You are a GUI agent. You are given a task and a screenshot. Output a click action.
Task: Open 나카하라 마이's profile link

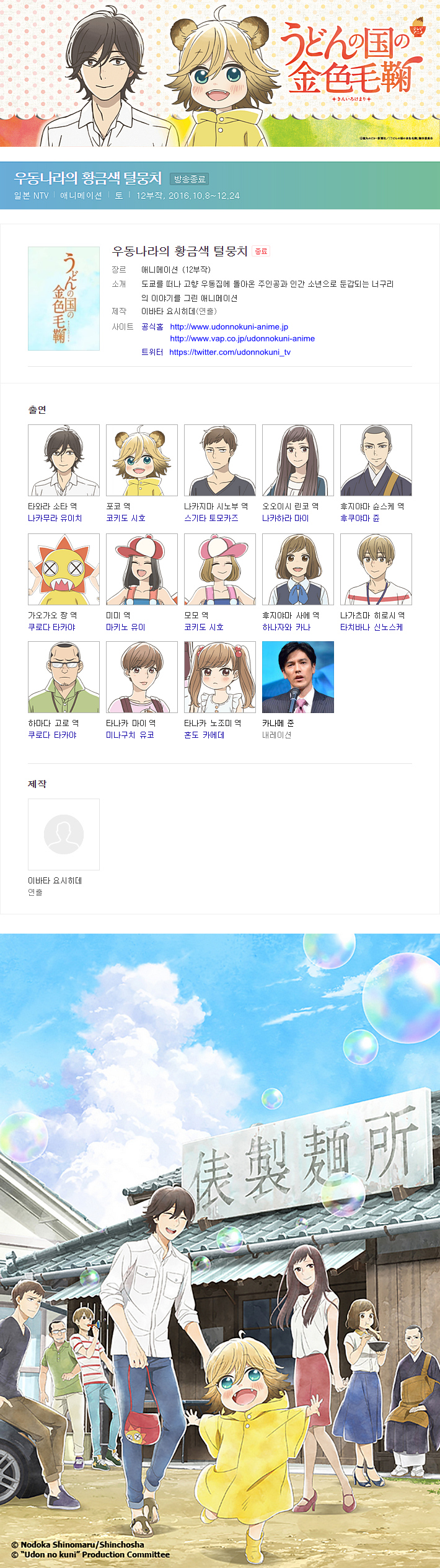285,518
